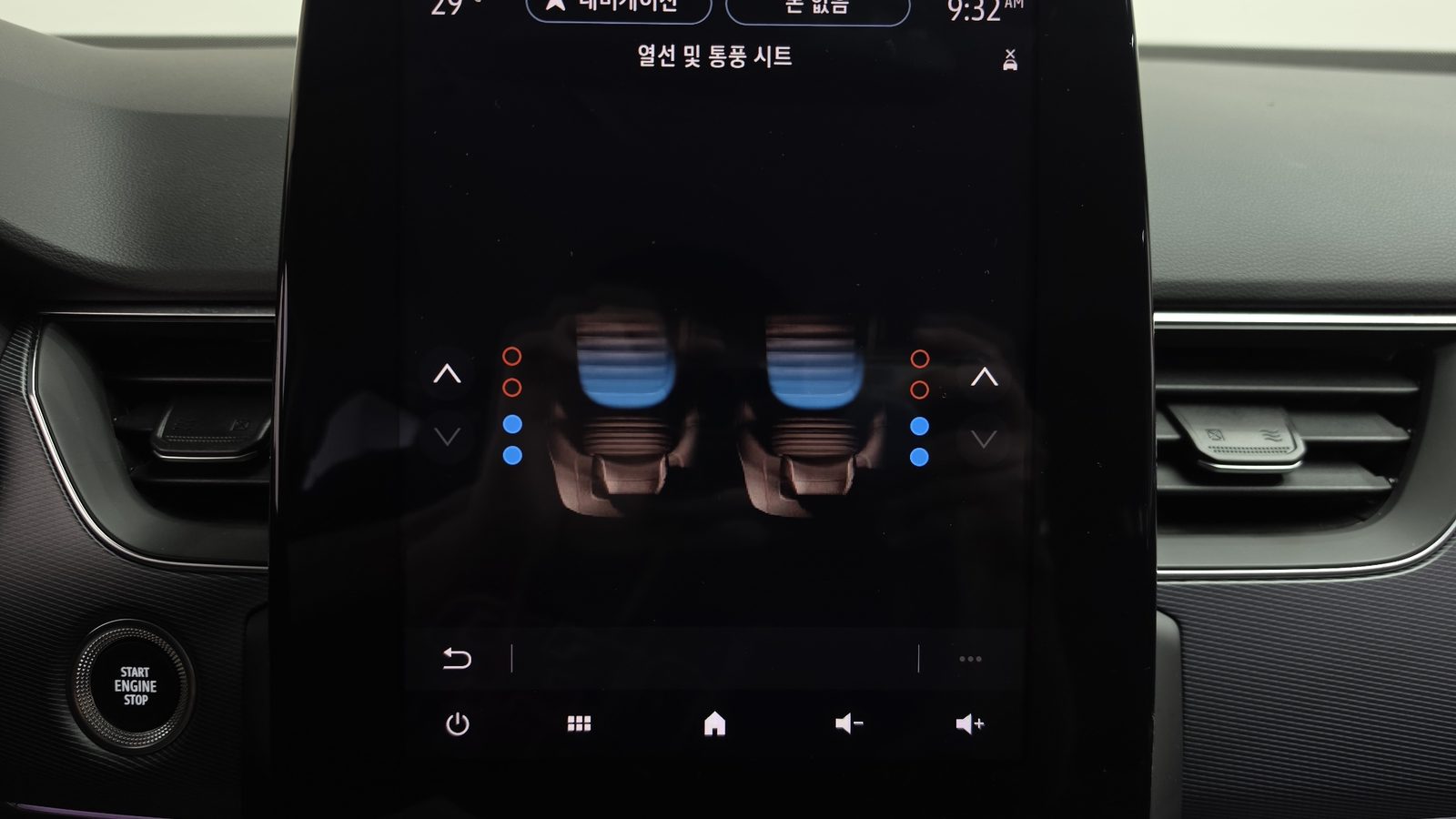Open the apps grid menu

(579, 723)
